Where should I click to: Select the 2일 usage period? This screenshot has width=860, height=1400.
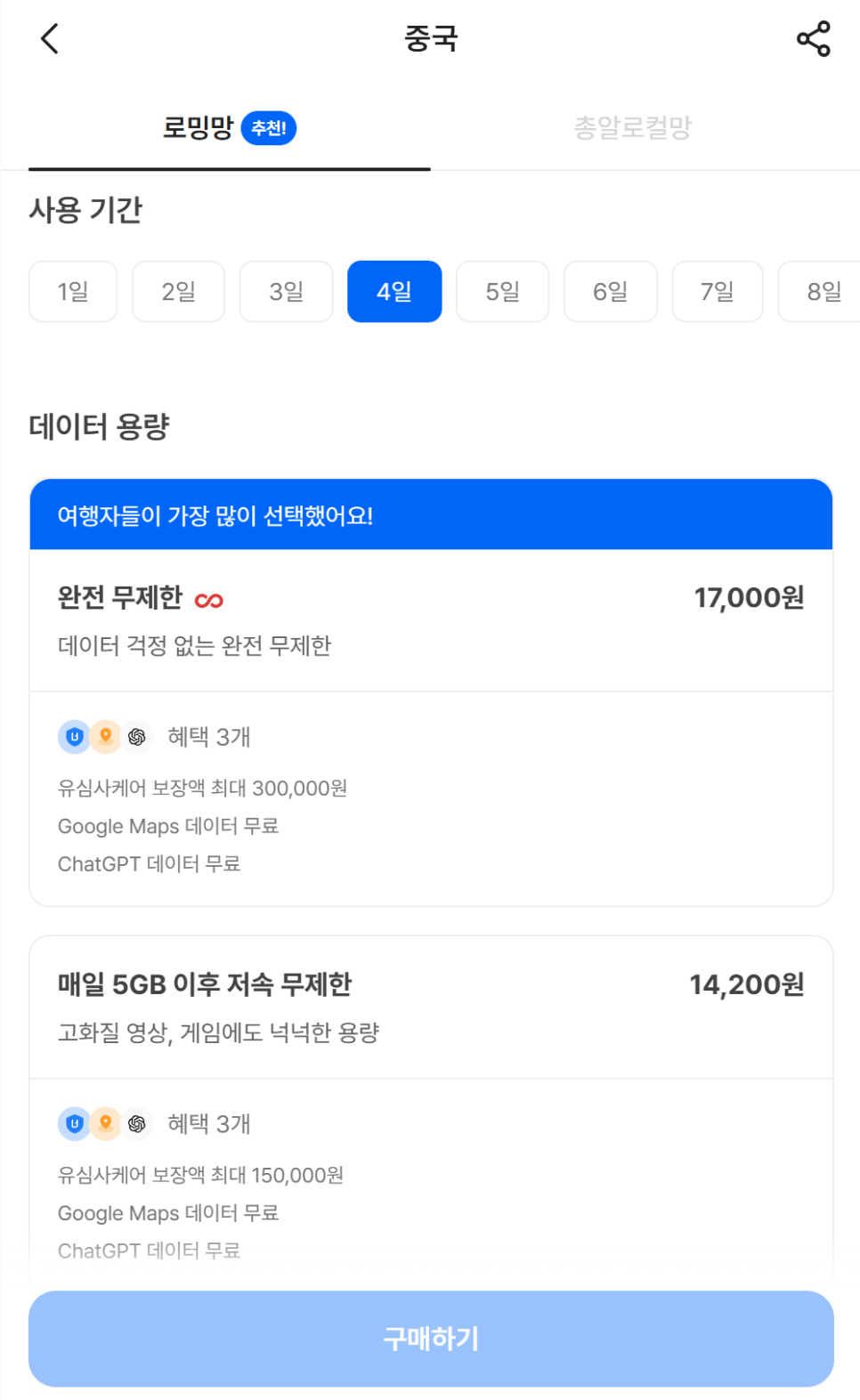[x=178, y=291]
